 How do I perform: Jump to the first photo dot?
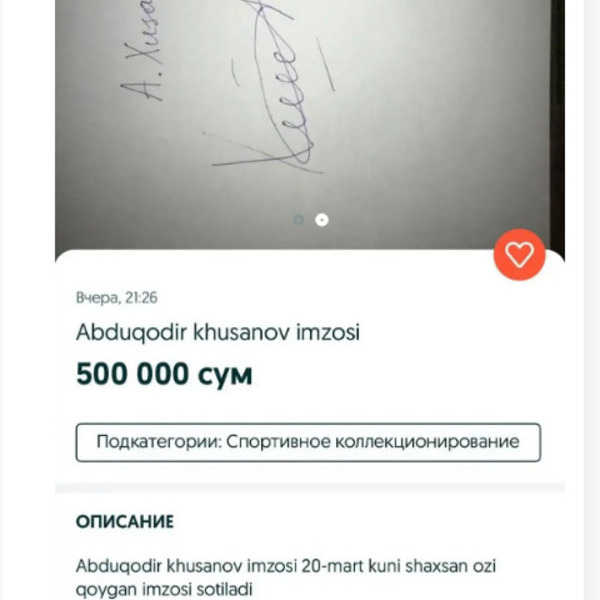tap(298, 220)
